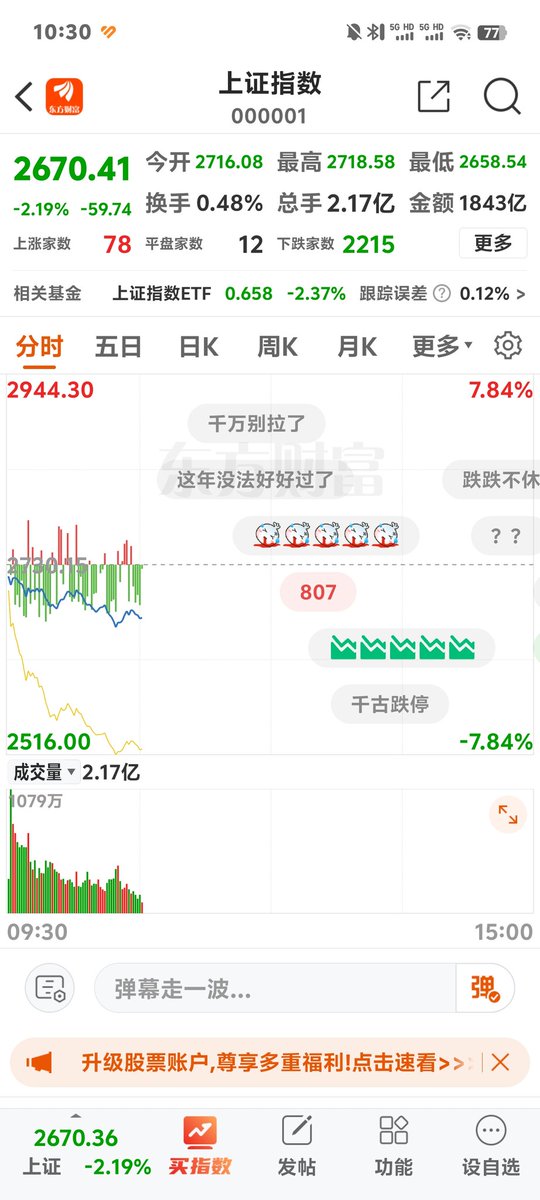Expand the chart to fullscreen

click(508, 815)
